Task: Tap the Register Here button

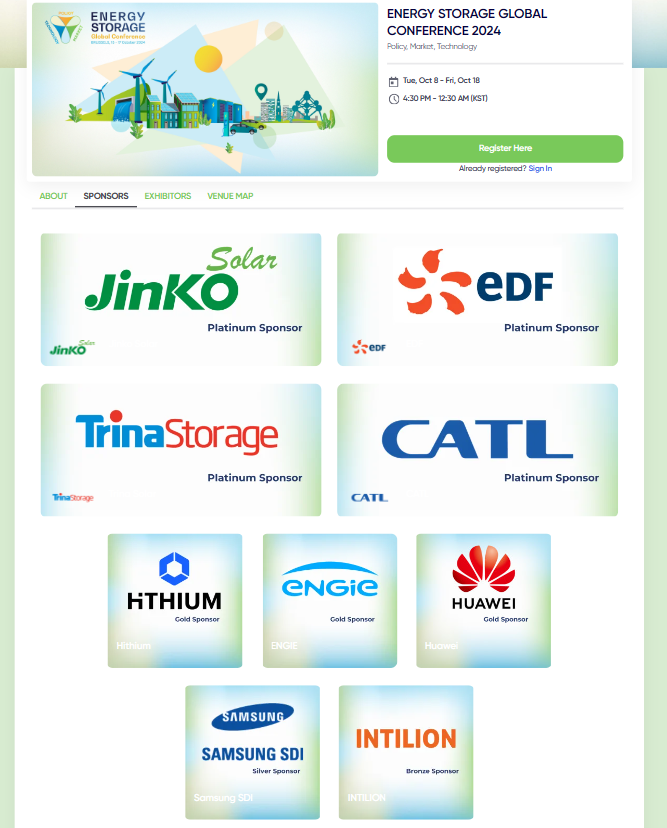Action: click(x=504, y=148)
